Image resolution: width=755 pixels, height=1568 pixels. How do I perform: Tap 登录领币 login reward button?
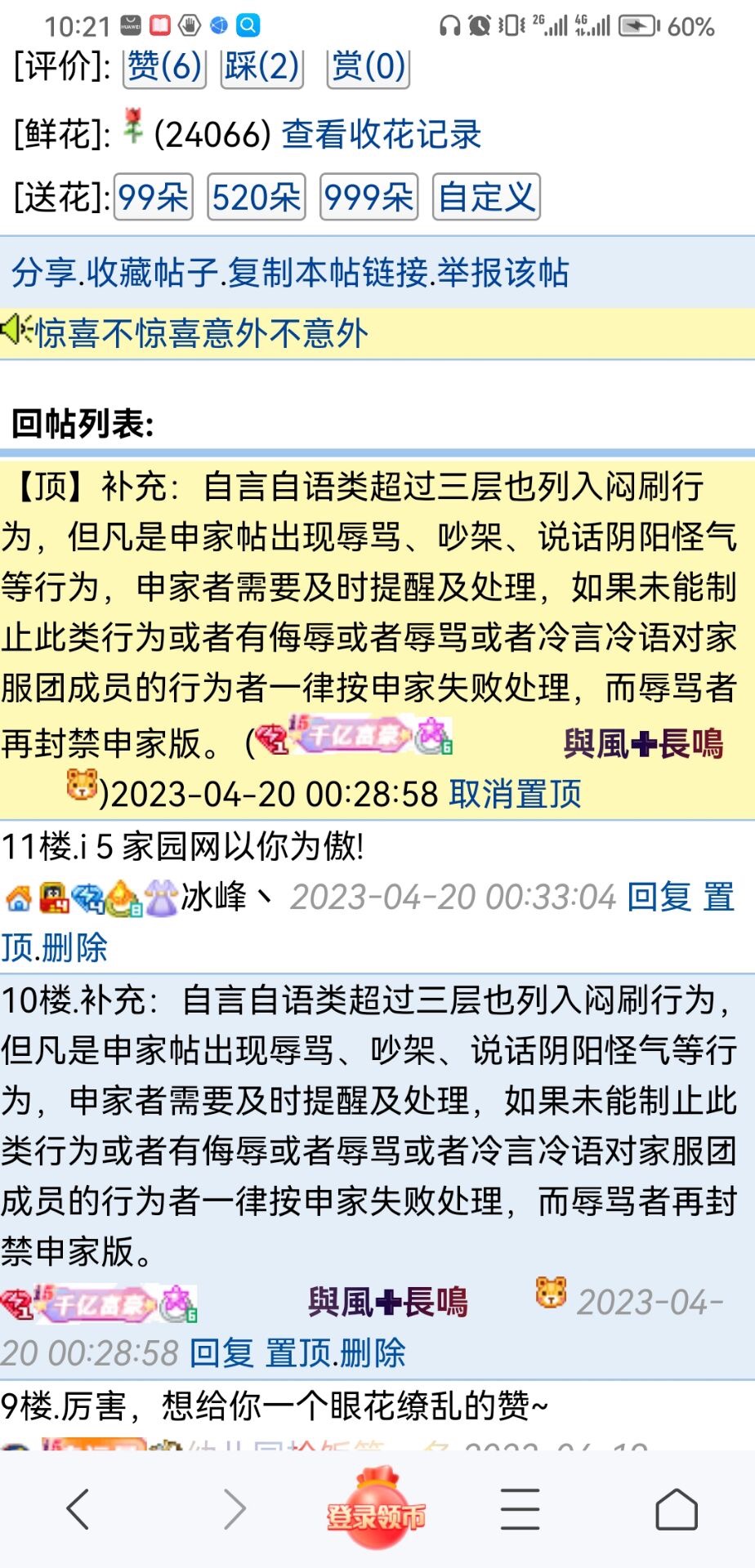click(x=377, y=1511)
